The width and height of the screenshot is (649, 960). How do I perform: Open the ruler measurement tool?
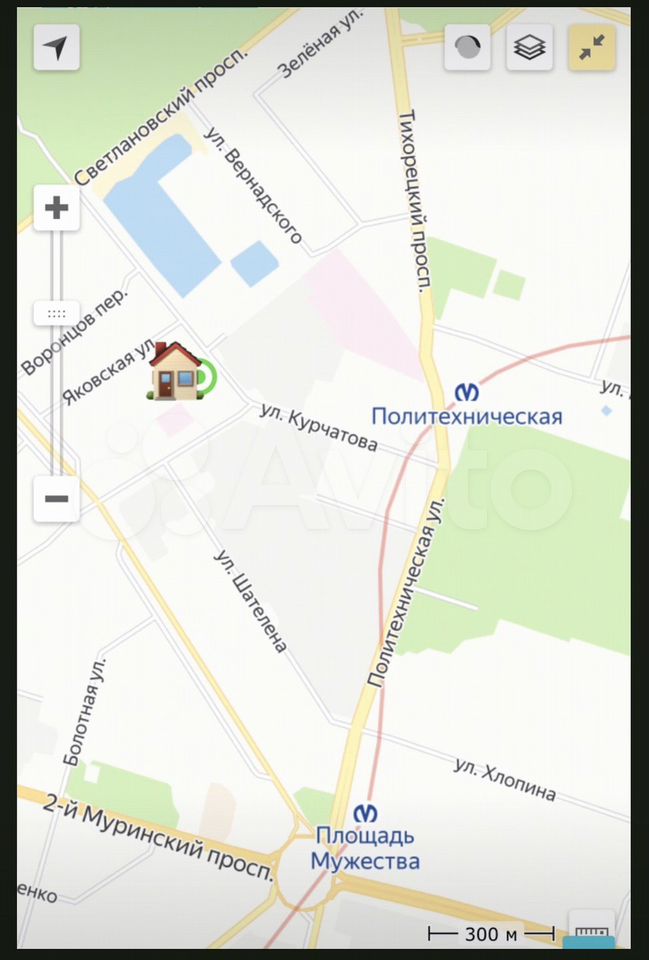tap(591, 930)
